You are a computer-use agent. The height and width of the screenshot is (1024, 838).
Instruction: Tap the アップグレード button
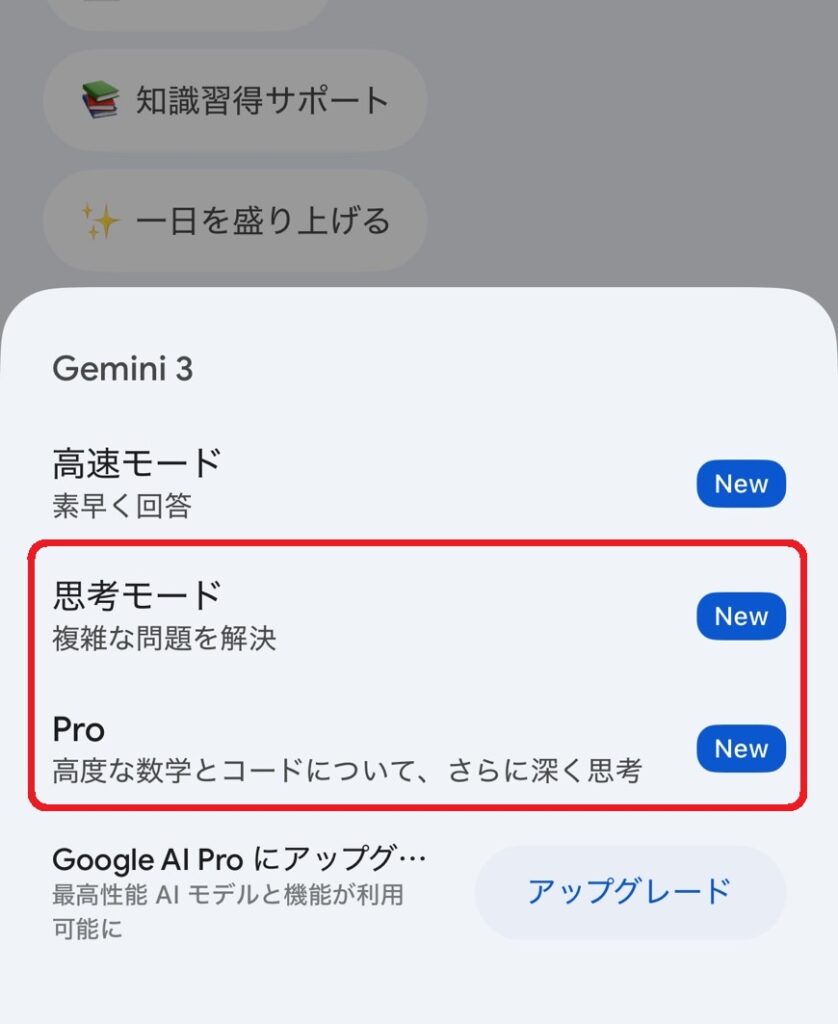[629, 891]
